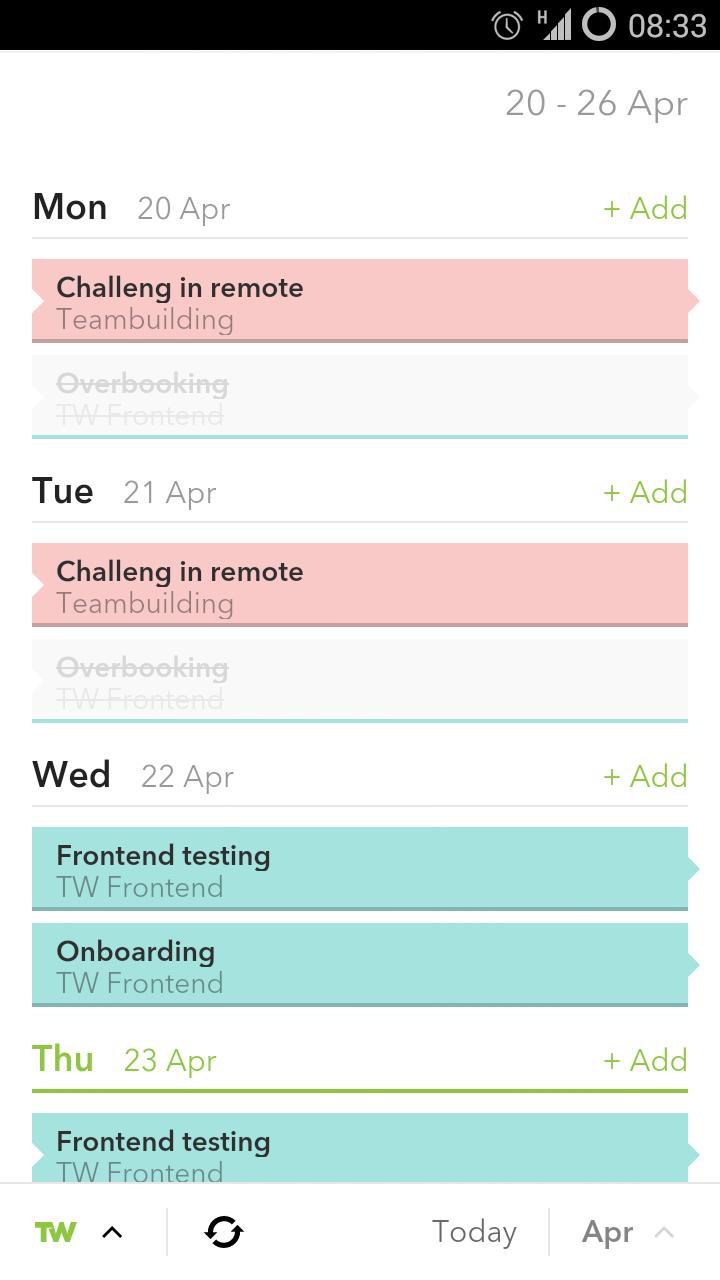The image size is (720, 1280).
Task: Jump to Today in the schedule
Action: 474,1232
